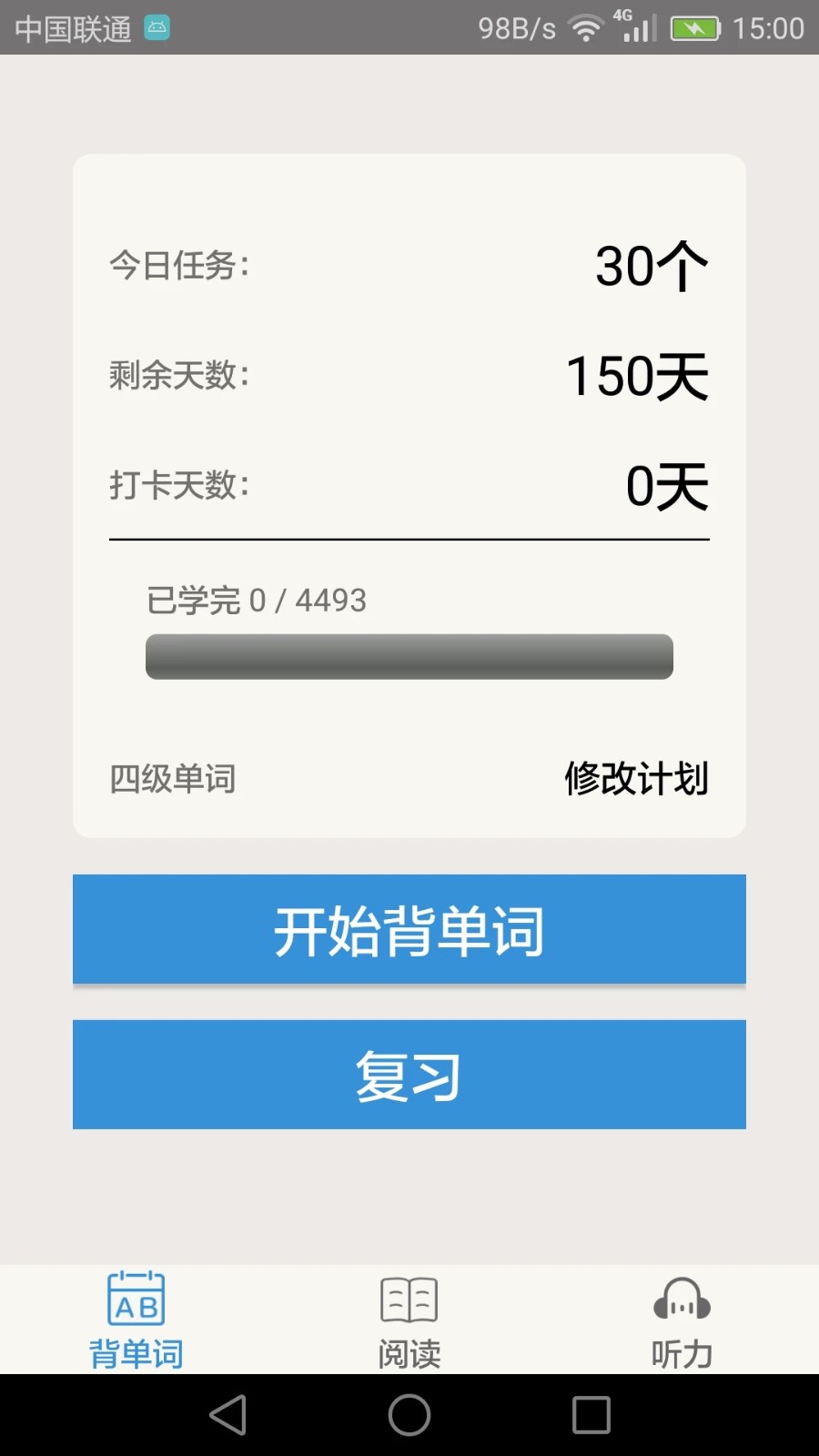This screenshot has width=819, height=1456.
Task: Click the 中国联通 carrier label
Action: click(x=71, y=27)
